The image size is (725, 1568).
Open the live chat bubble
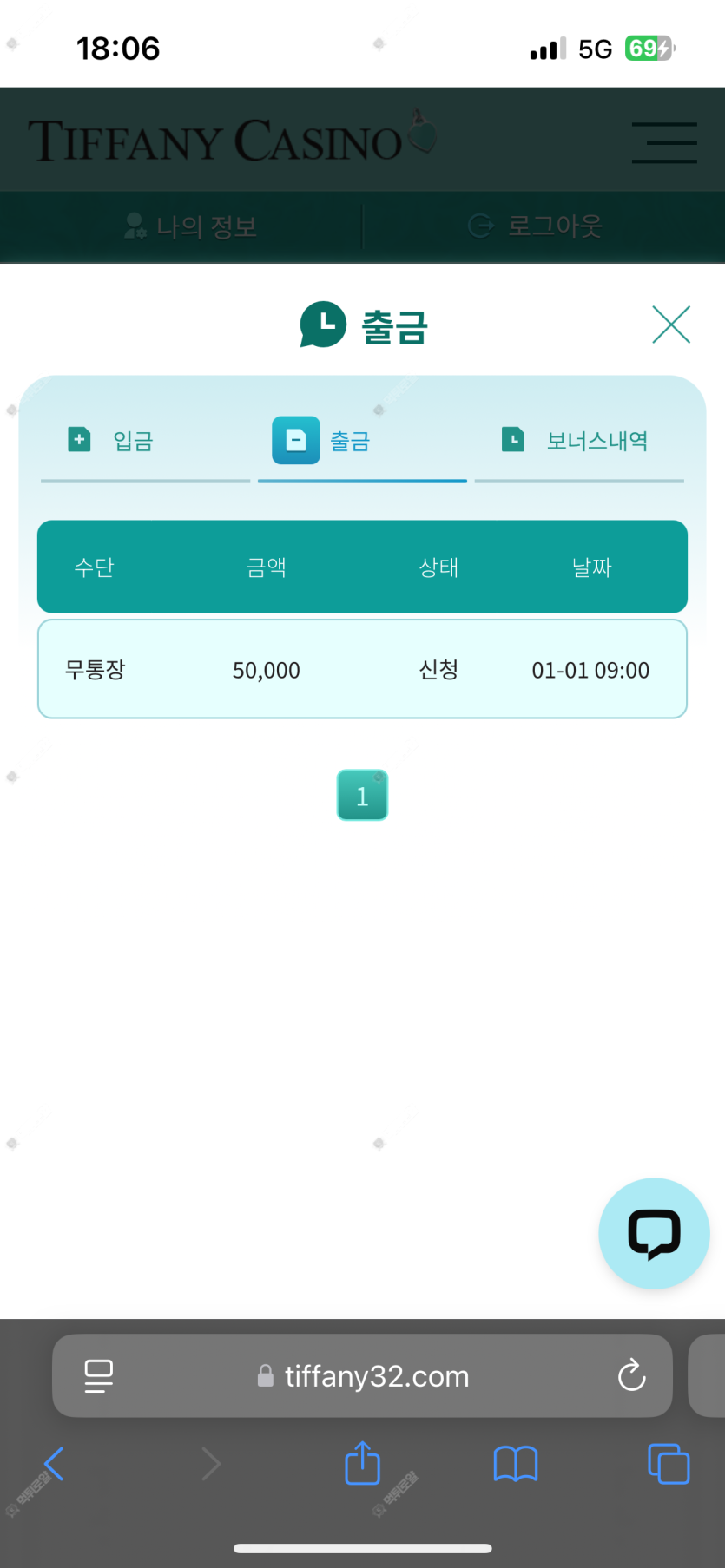click(x=654, y=1233)
